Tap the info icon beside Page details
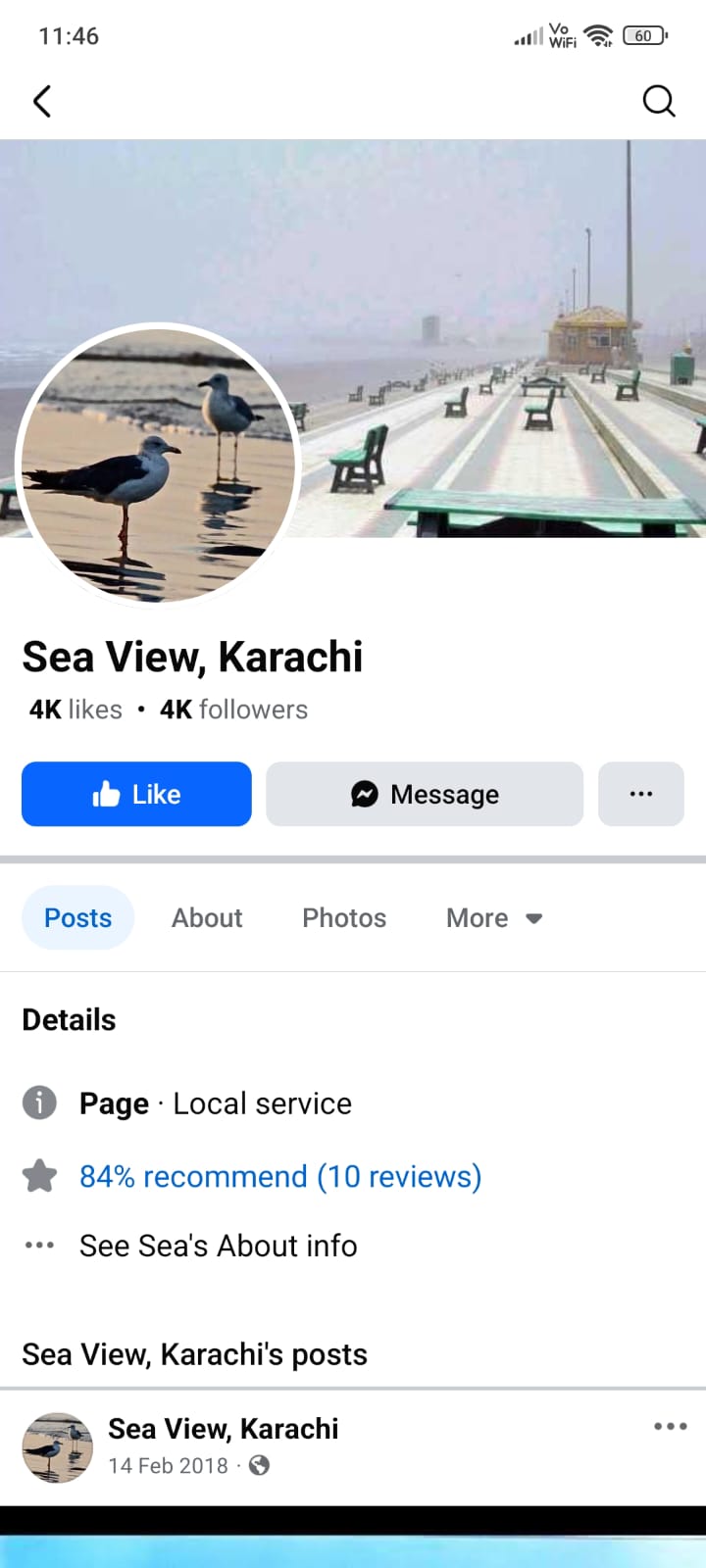Viewport: 706px width, 1568px height. (x=39, y=1102)
